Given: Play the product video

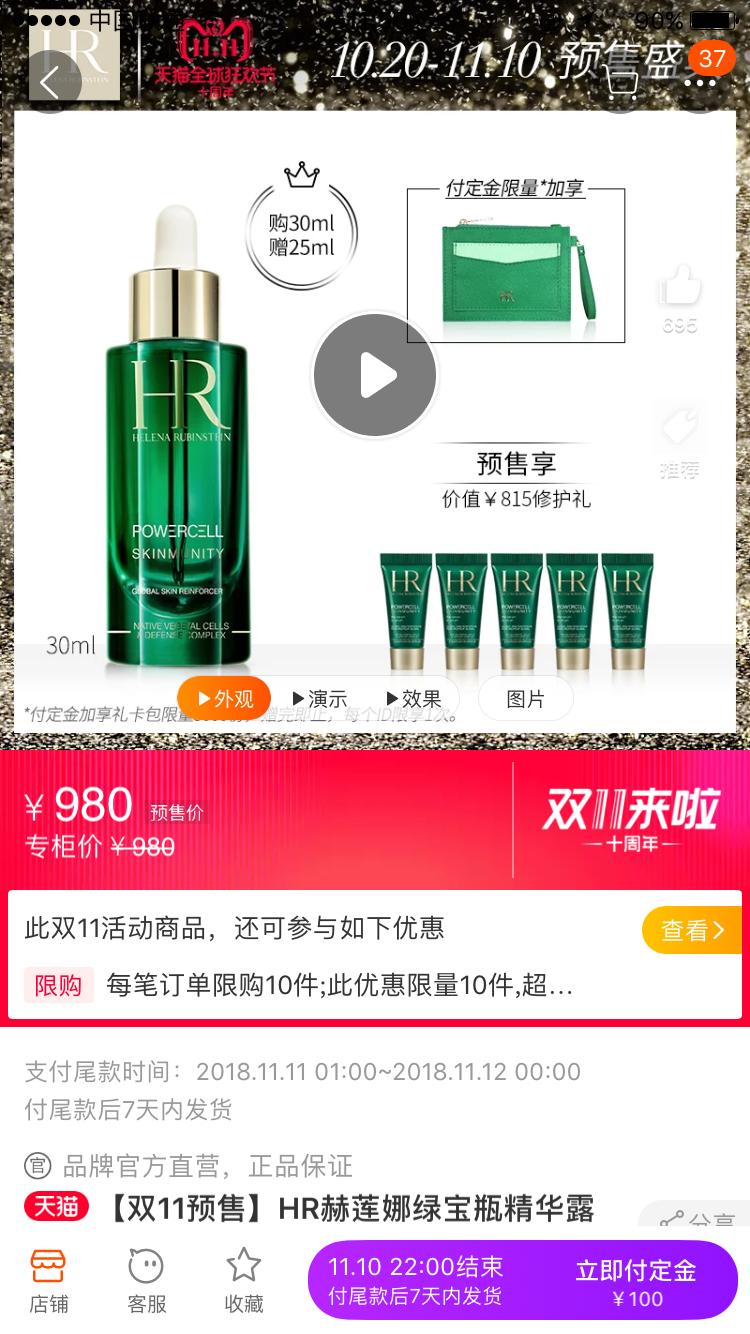Looking at the screenshot, I should pos(375,374).
